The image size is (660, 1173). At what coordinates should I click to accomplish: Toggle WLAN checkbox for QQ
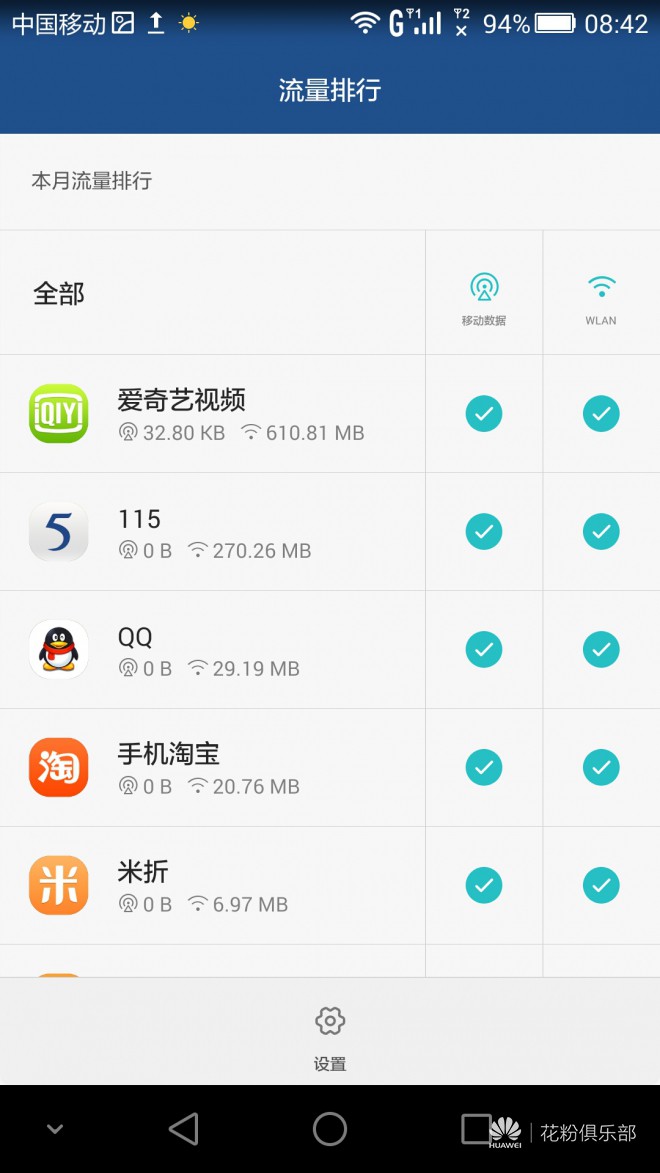point(601,649)
